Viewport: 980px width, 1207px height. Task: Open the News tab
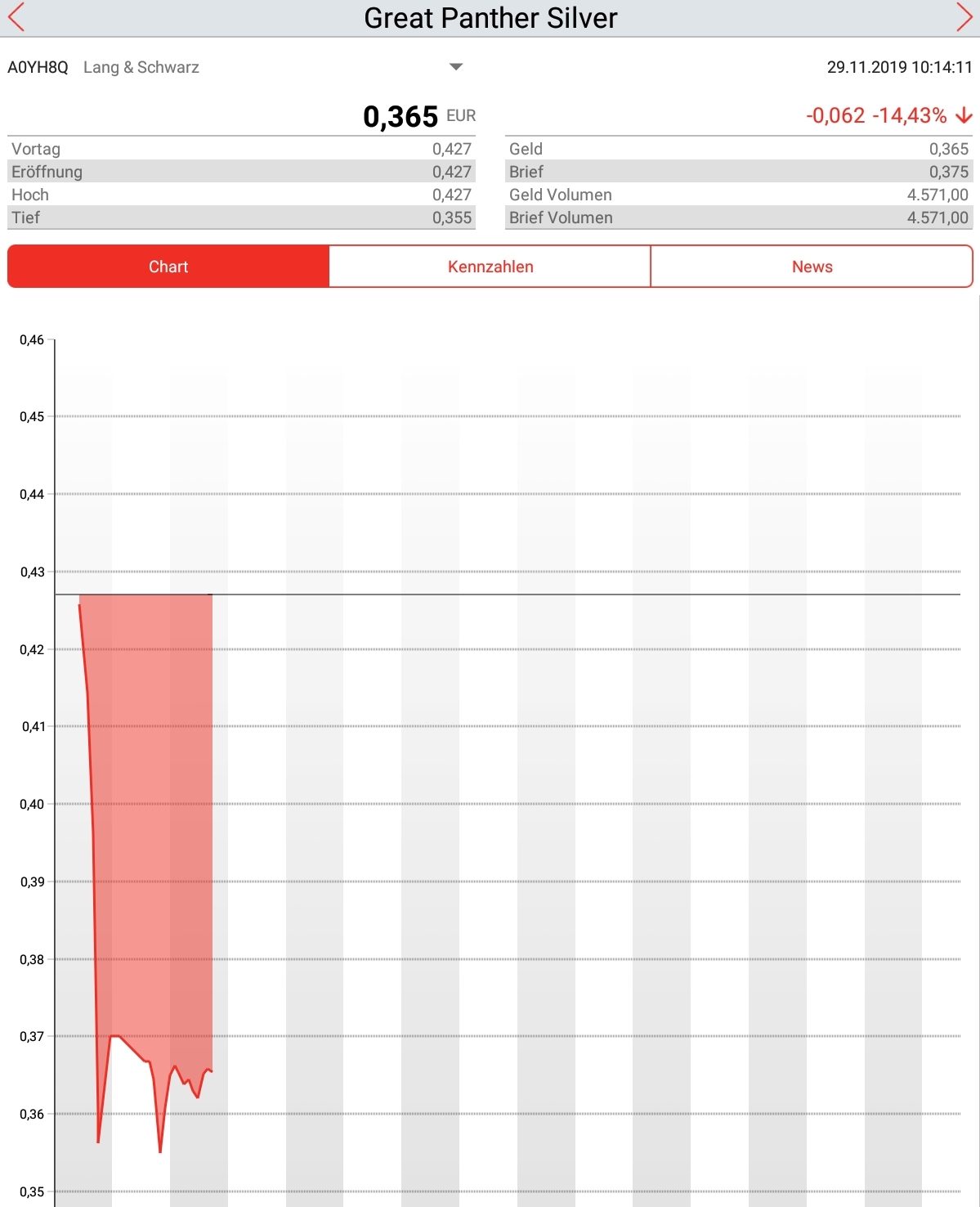[x=812, y=267]
